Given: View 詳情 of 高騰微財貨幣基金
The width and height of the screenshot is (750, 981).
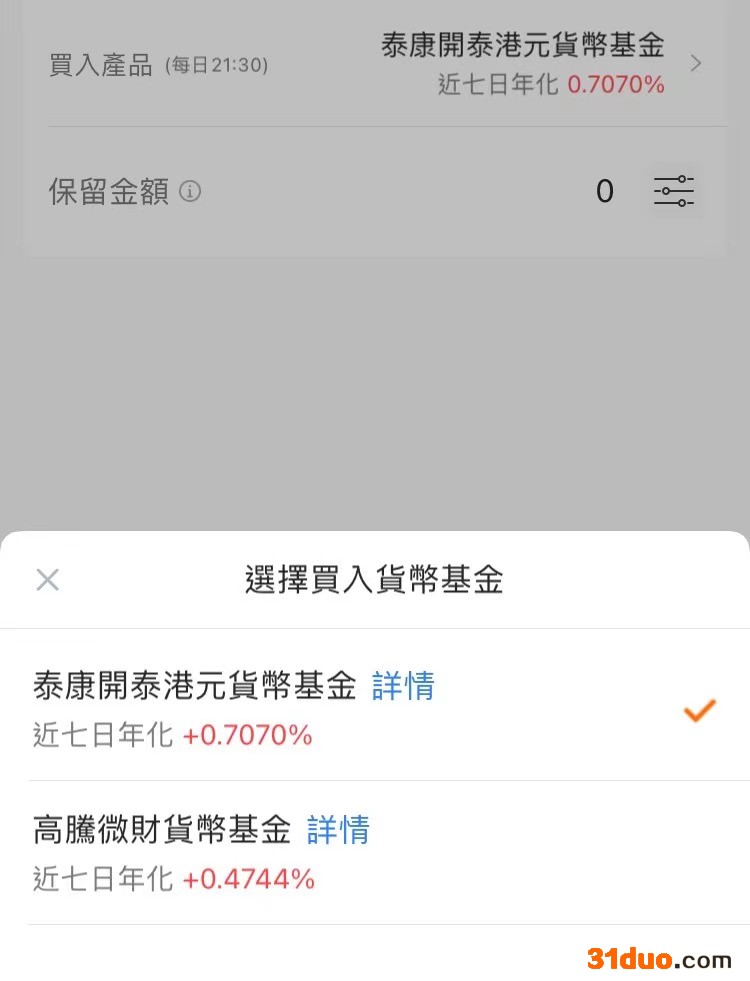Looking at the screenshot, I should [338, 830].
